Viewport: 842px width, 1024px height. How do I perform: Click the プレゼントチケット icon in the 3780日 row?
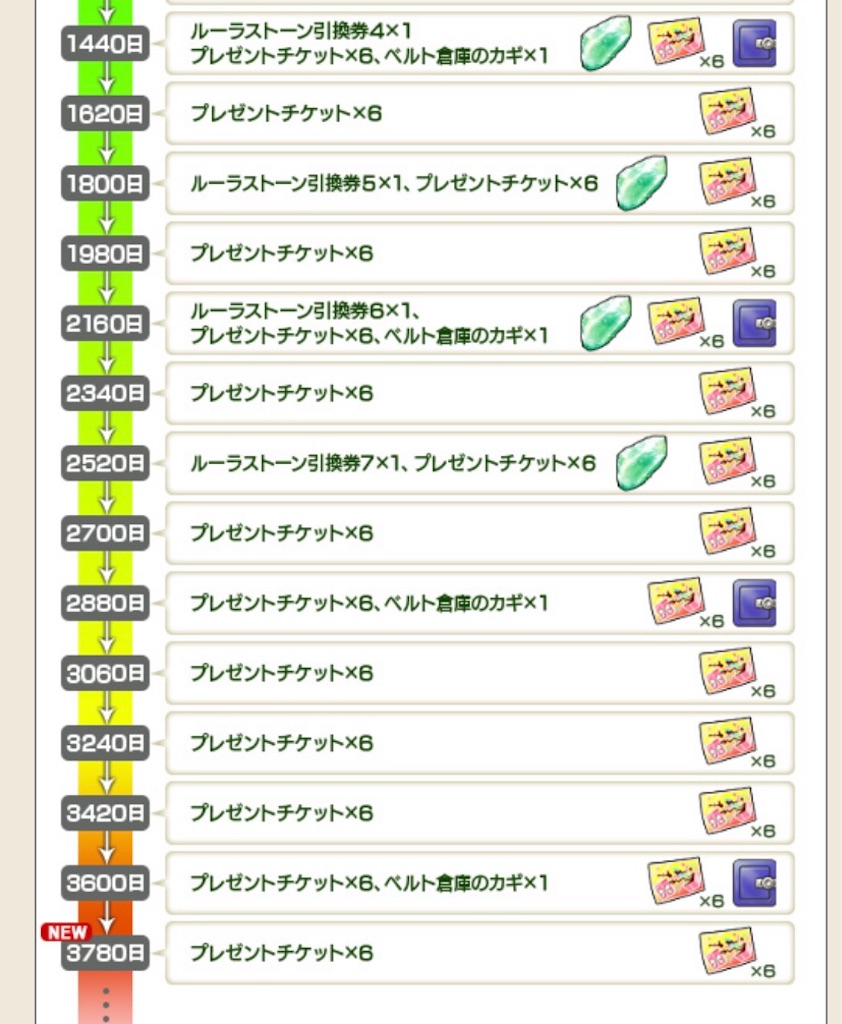pyautogui.click(x=730, y=952)
